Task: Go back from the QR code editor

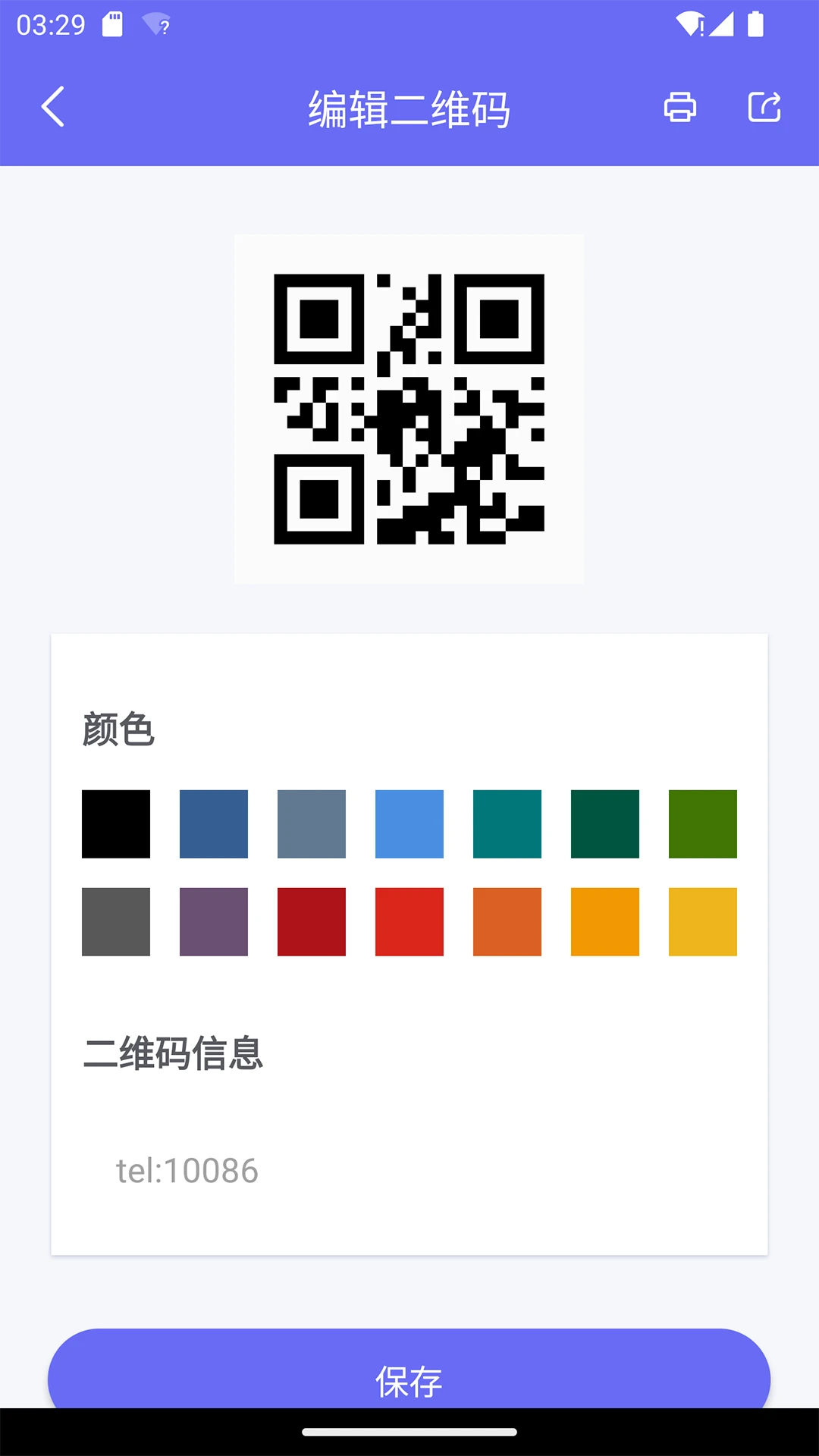Action: [53, 107]
